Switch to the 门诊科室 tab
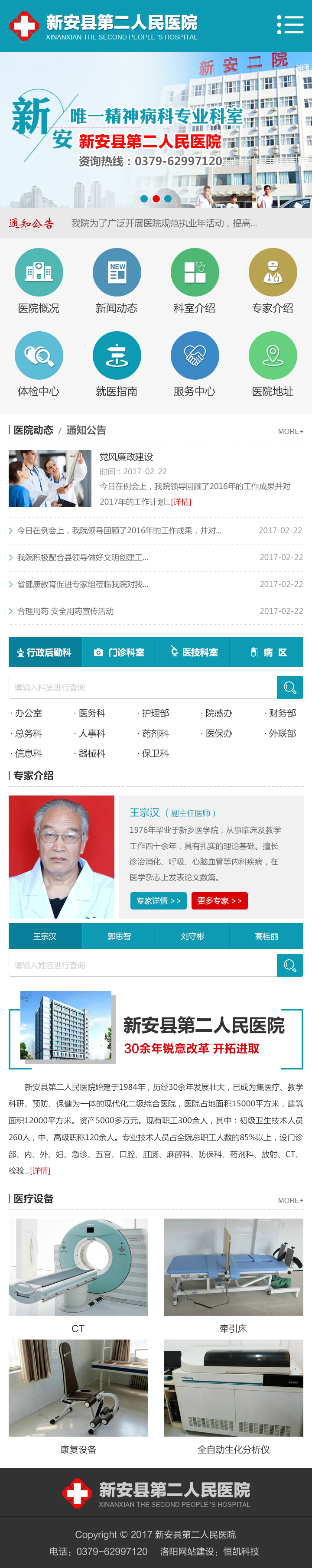 pyautogui.click(x=119, y=652)
